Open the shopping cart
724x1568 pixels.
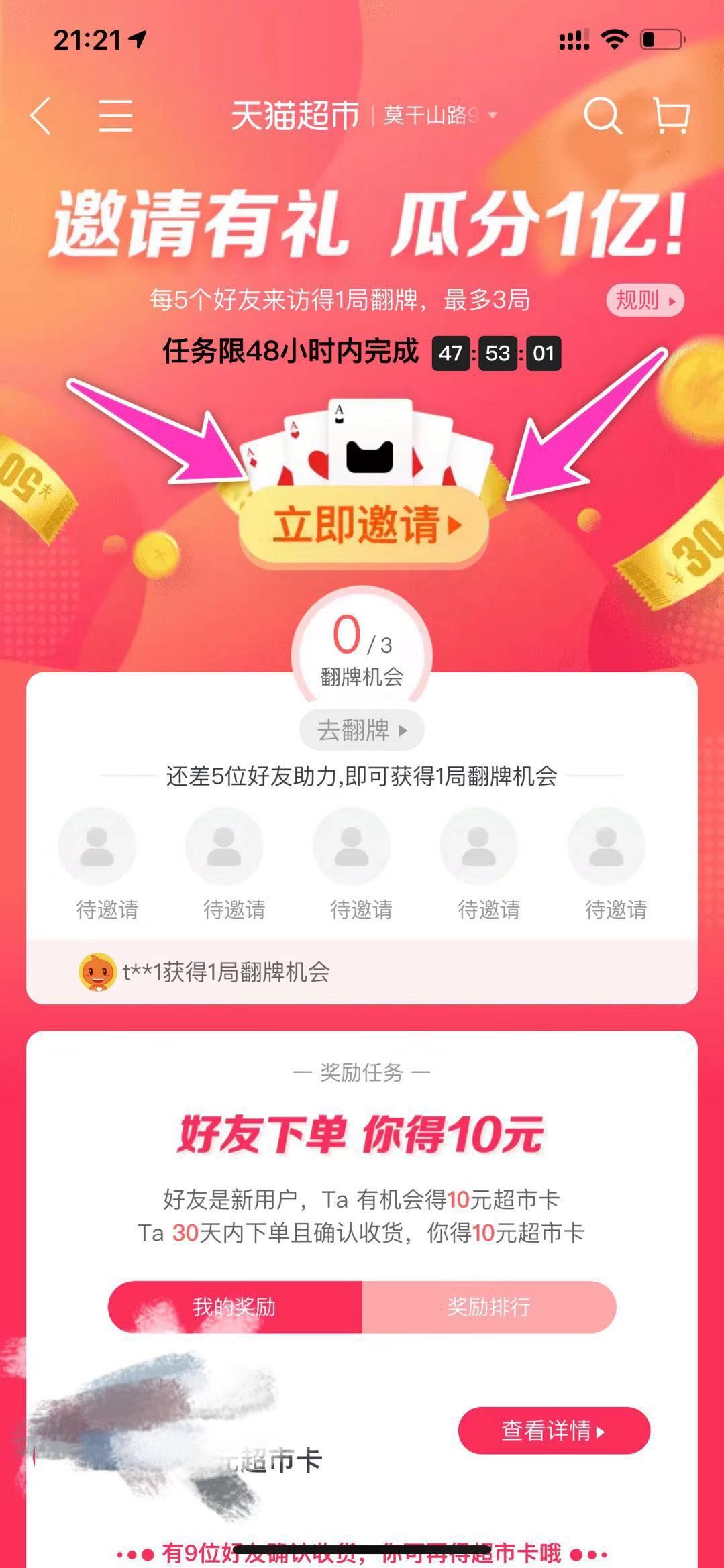(x=672, y=116)
